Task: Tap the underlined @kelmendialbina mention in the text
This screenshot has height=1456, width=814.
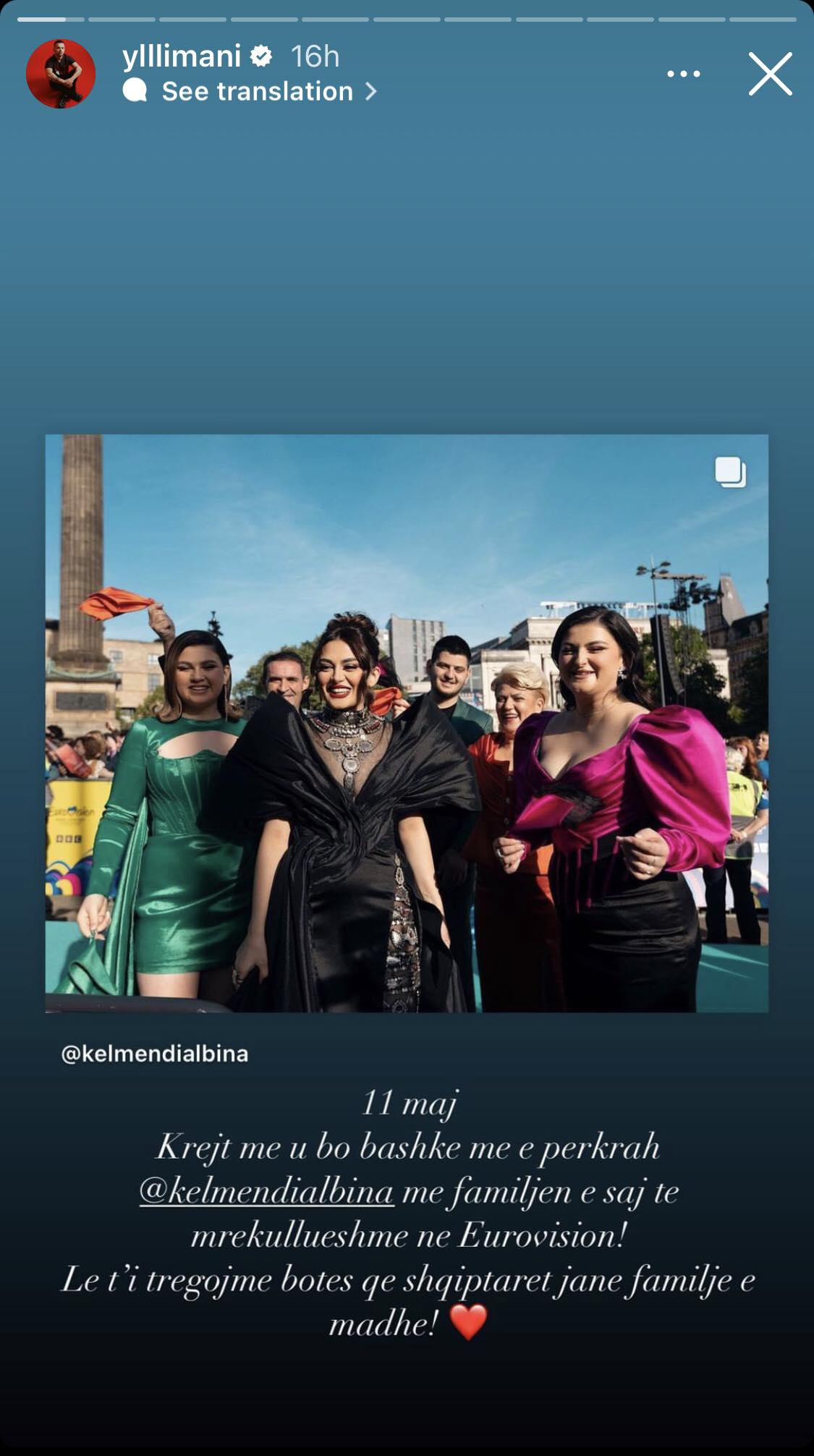Action: point(267,1192)
